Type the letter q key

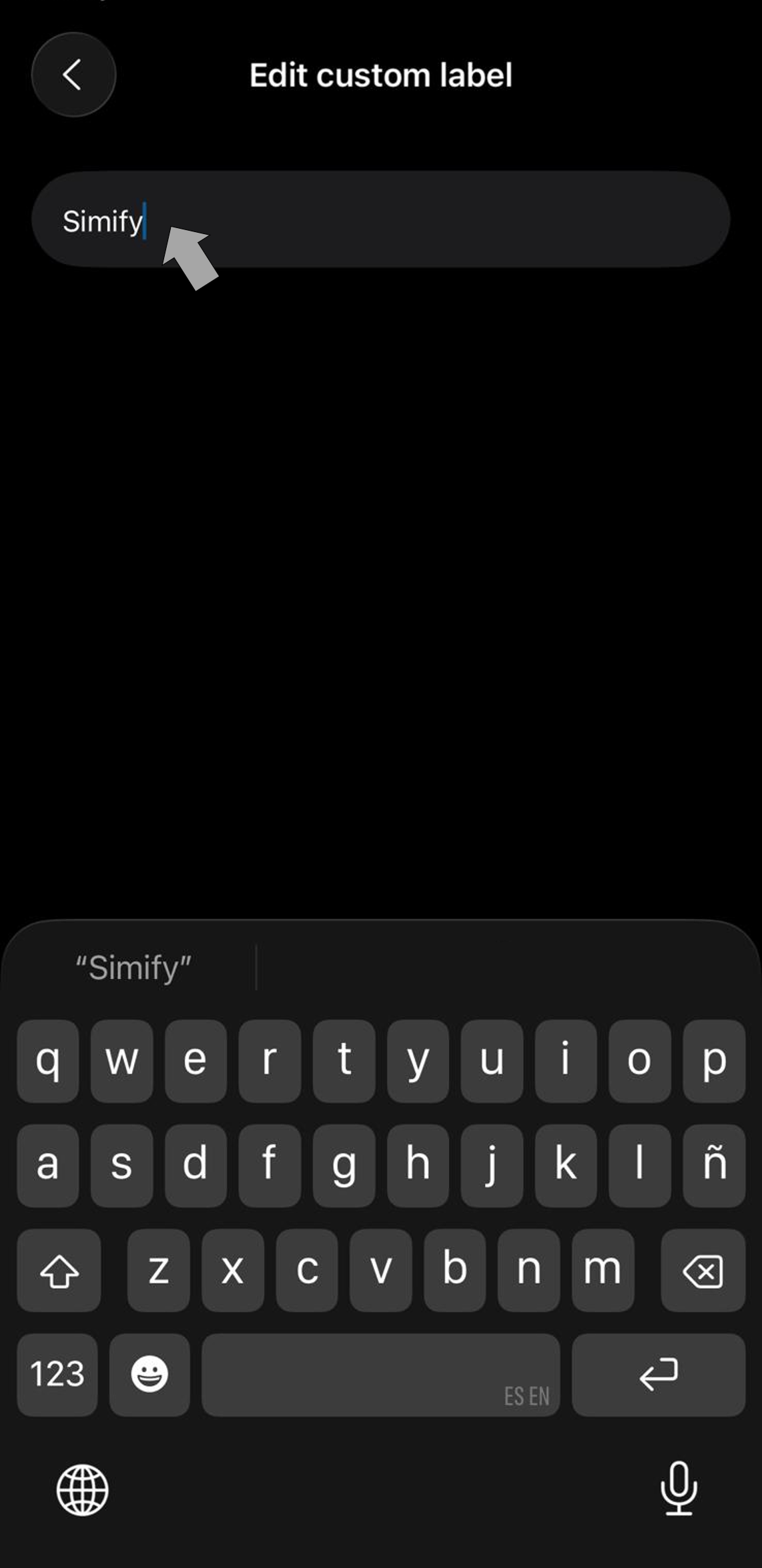(48, 1060)
